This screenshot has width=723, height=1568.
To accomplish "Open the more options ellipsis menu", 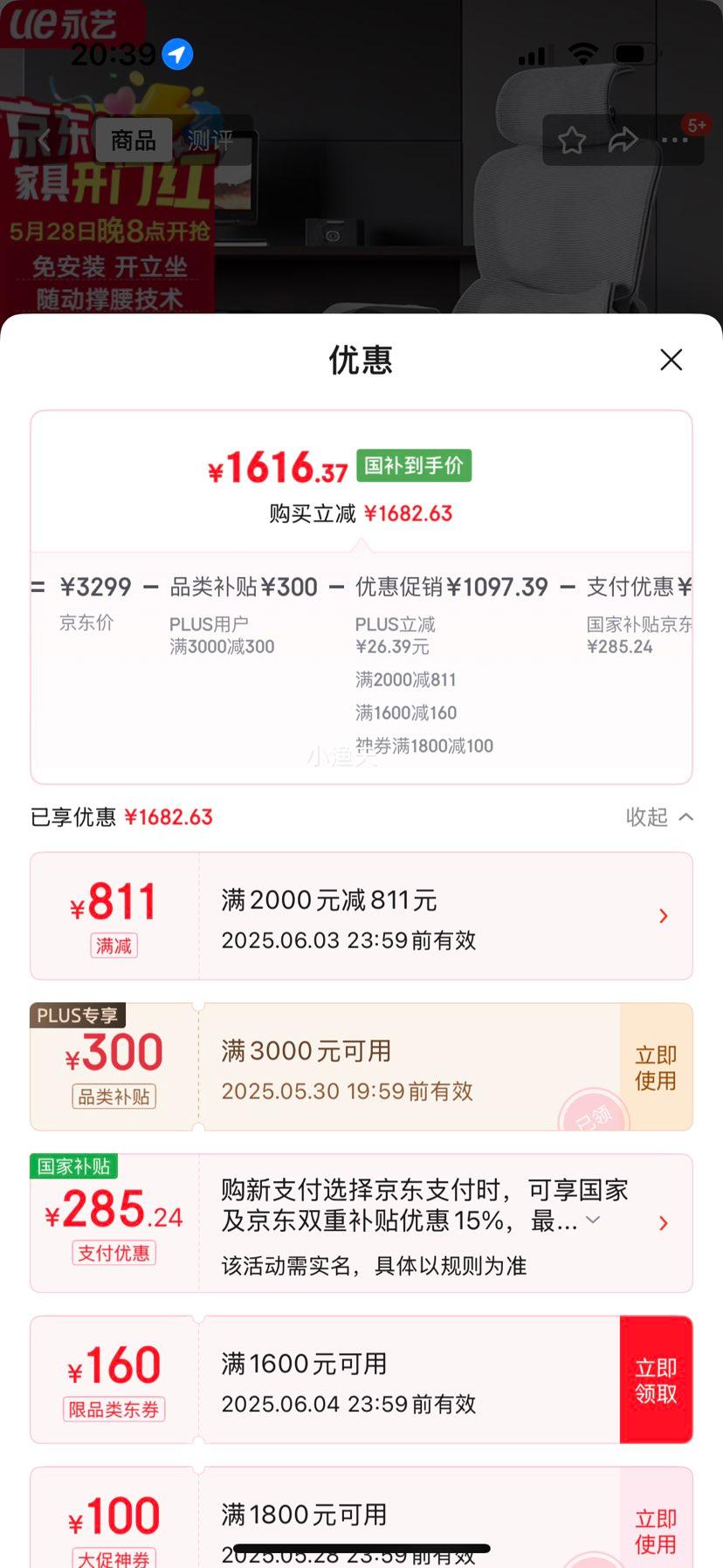I will (673, 140).
